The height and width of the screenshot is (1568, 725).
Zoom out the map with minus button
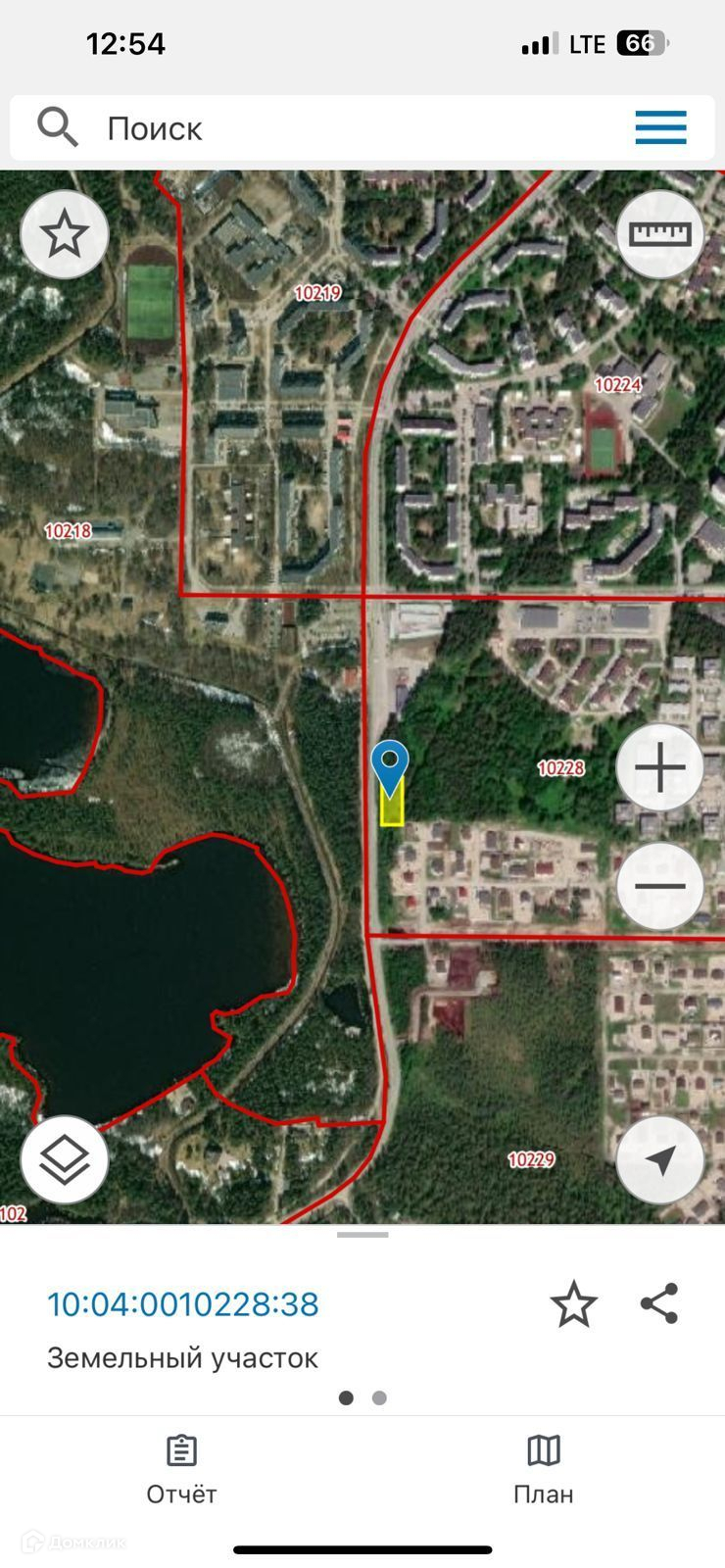660,886
